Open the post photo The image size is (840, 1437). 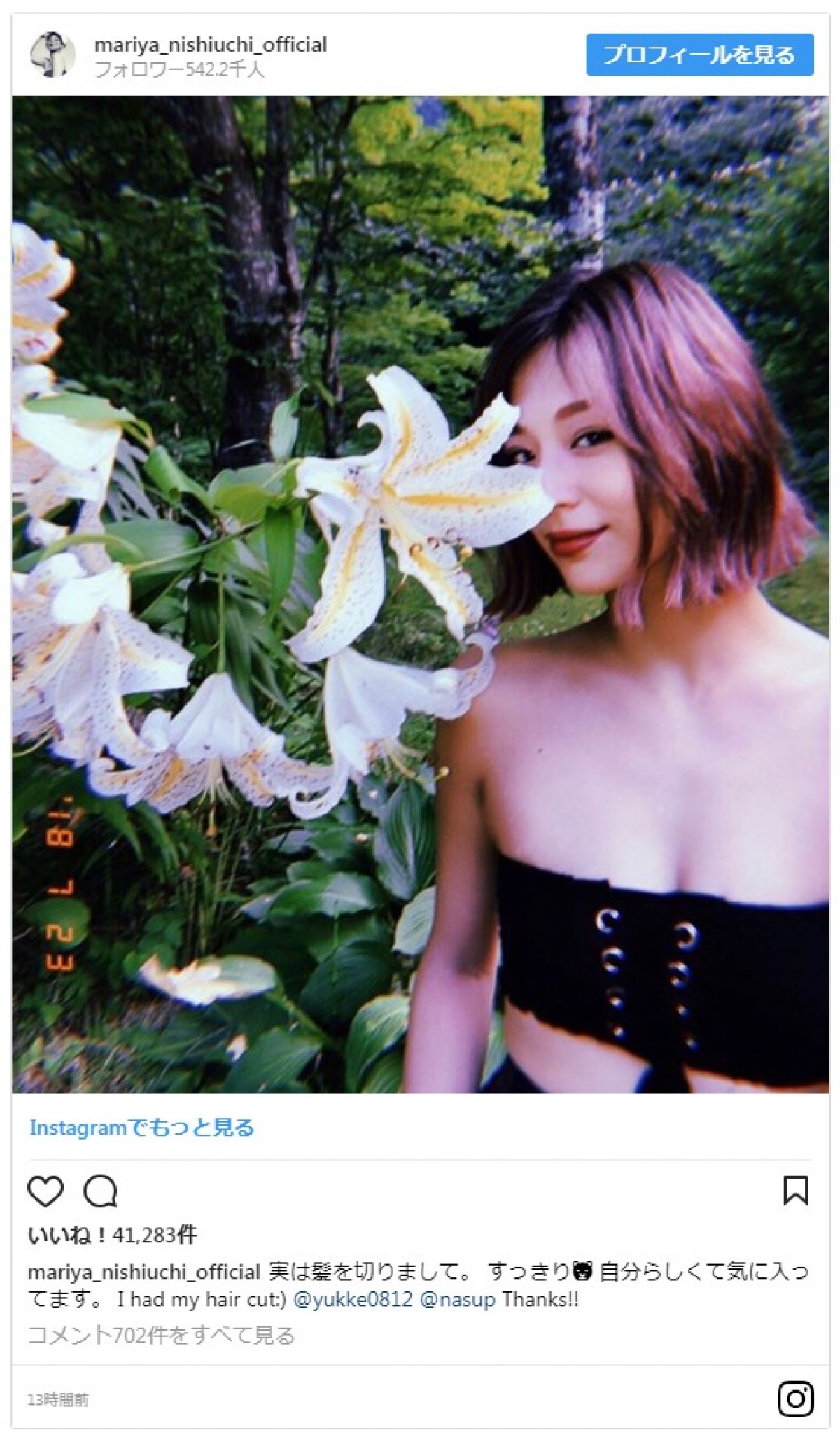point(420,595)
